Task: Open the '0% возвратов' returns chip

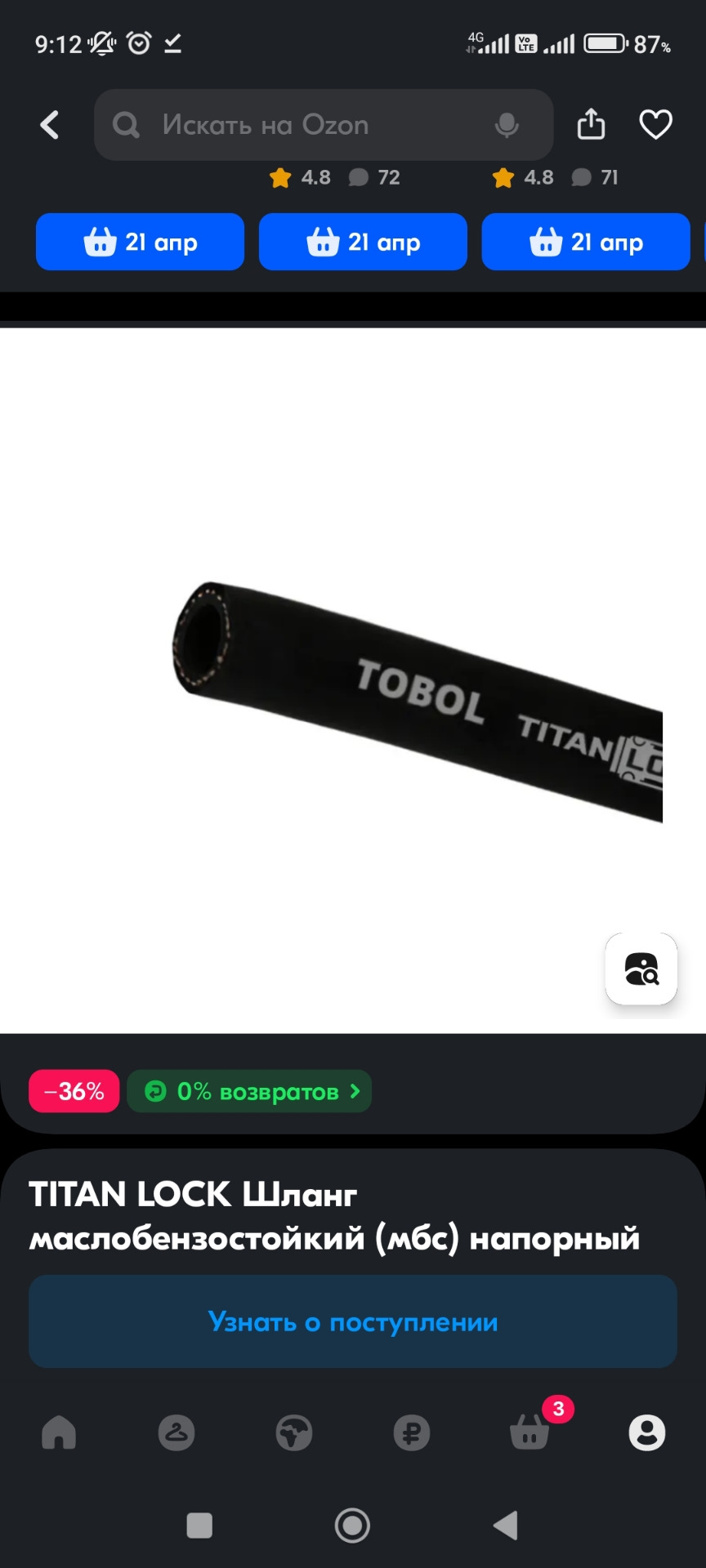Action: pos(249,1091)
